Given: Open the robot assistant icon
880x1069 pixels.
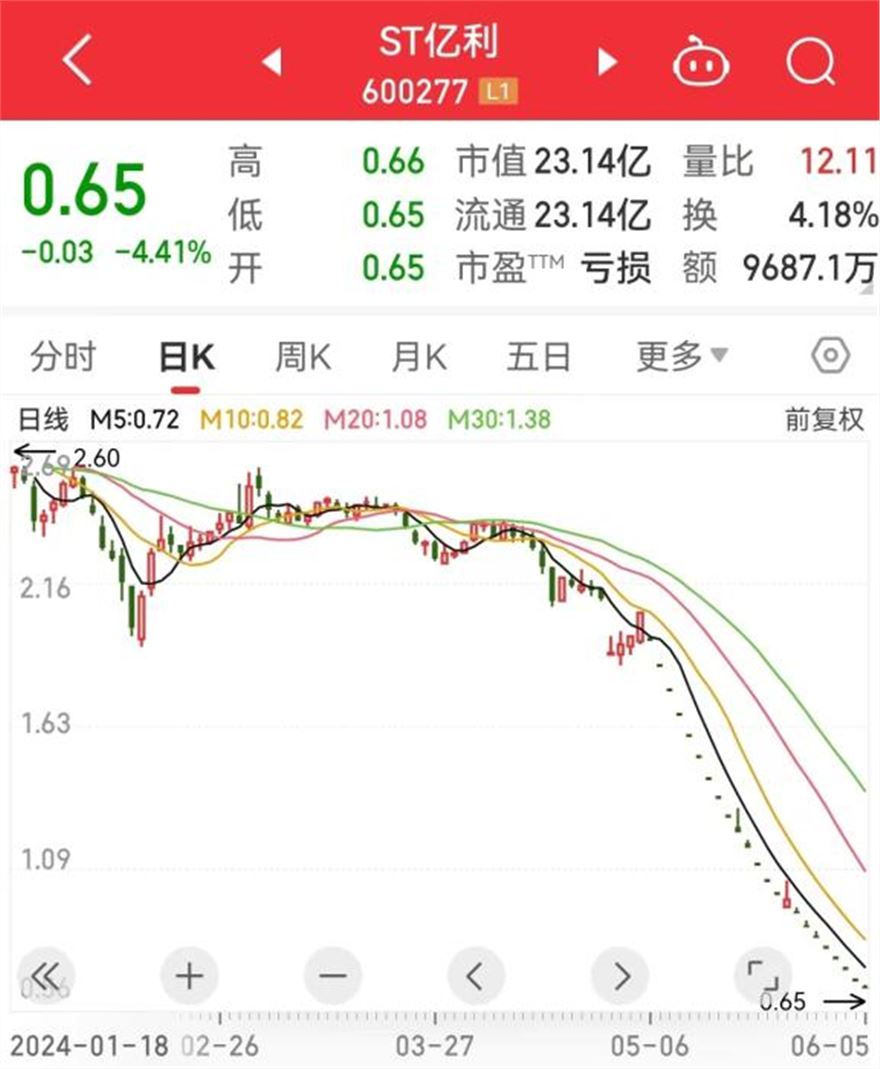Looking at the screenshot, I should click(x=701, y=64).
